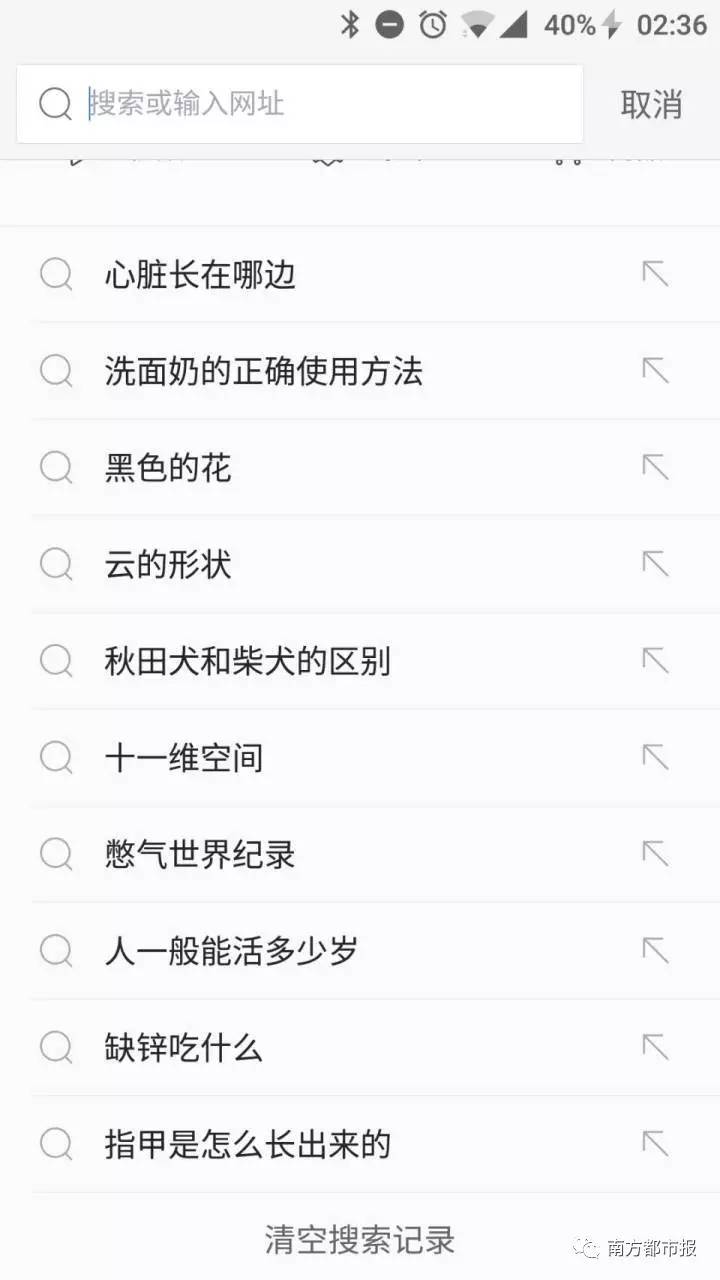
Task: Select the 云的形状 history entry
Action: coord(360,564)
